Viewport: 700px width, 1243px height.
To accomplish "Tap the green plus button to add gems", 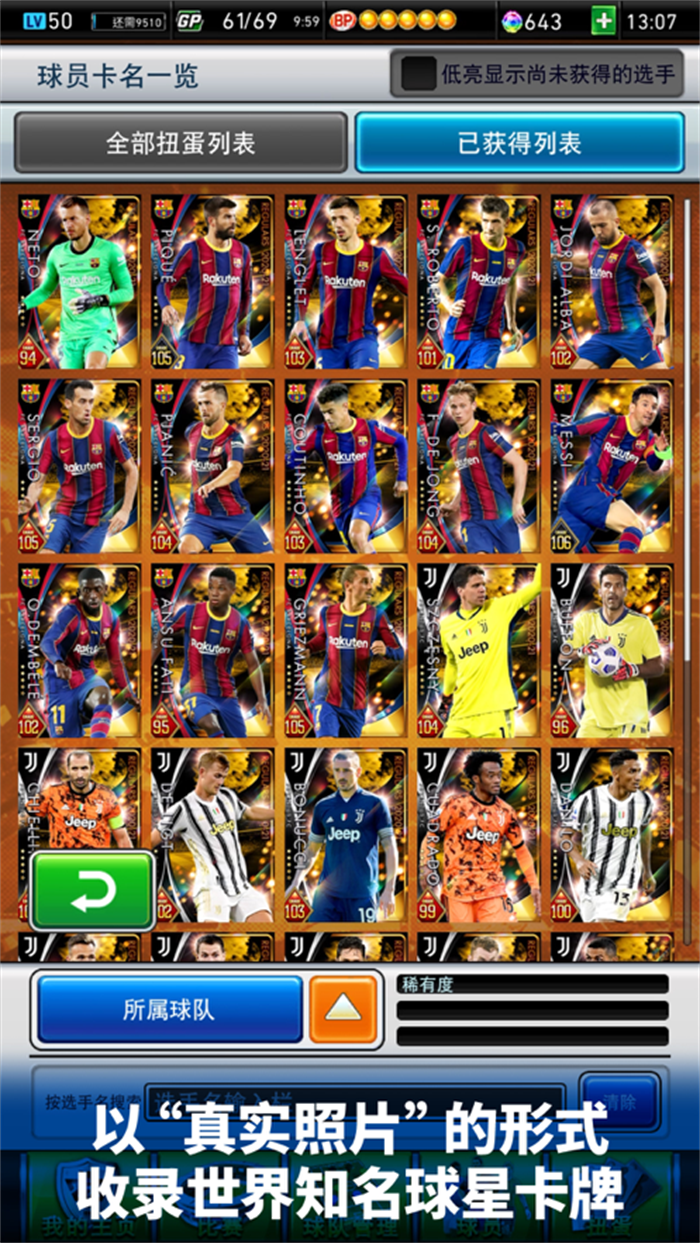I will [603, 20].
